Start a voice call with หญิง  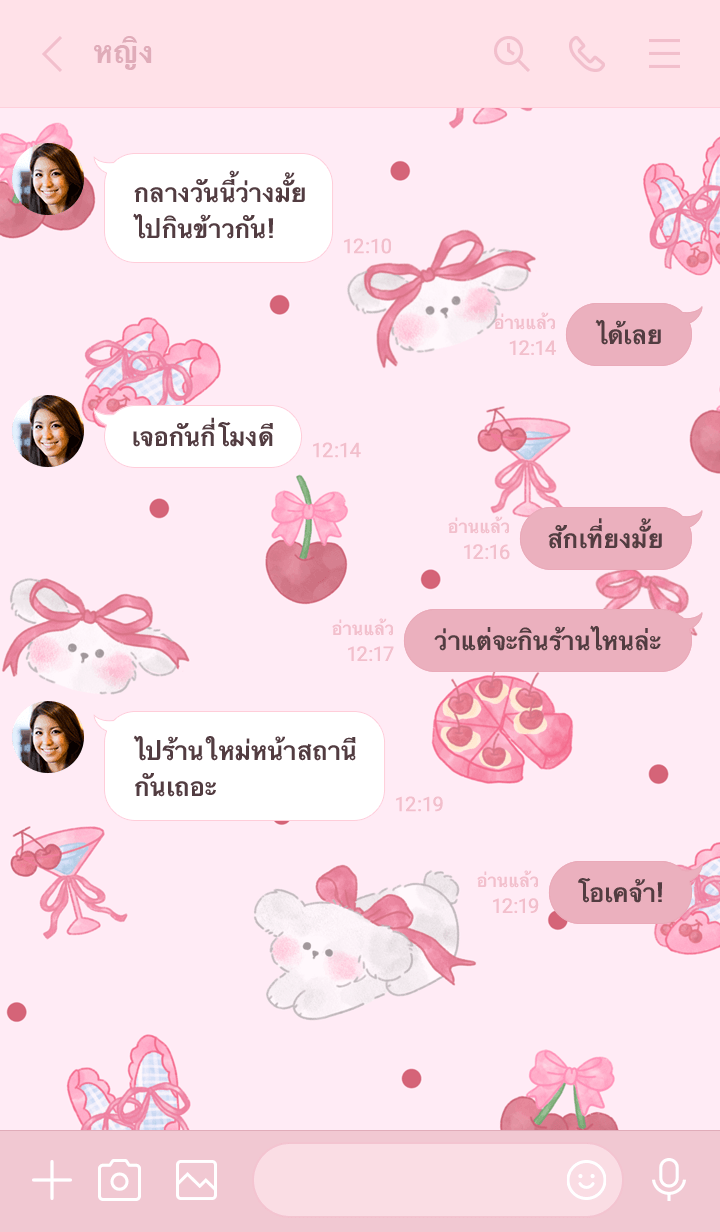pos(587,54)
